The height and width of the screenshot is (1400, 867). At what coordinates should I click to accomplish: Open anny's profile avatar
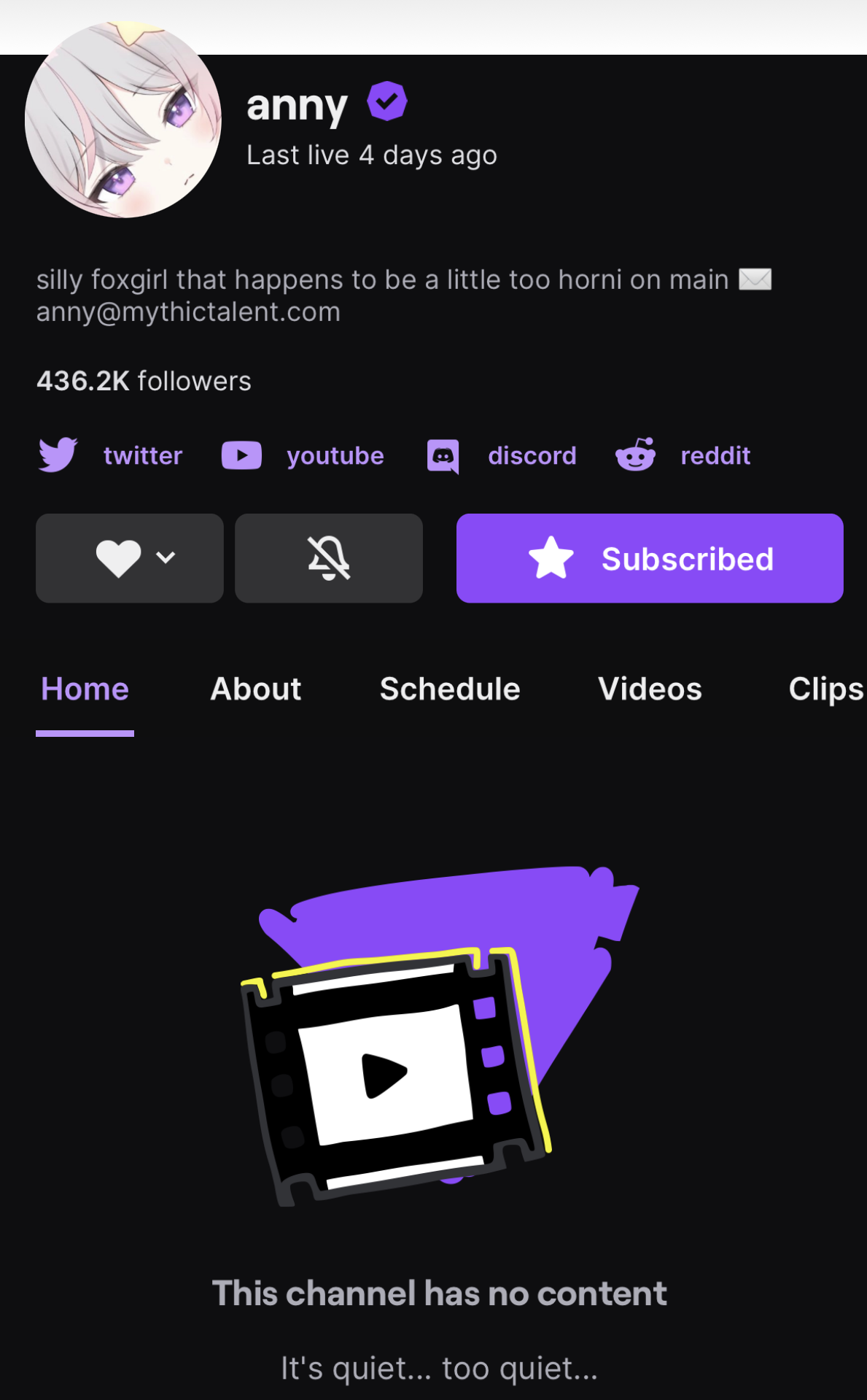(x=123, y=120)
